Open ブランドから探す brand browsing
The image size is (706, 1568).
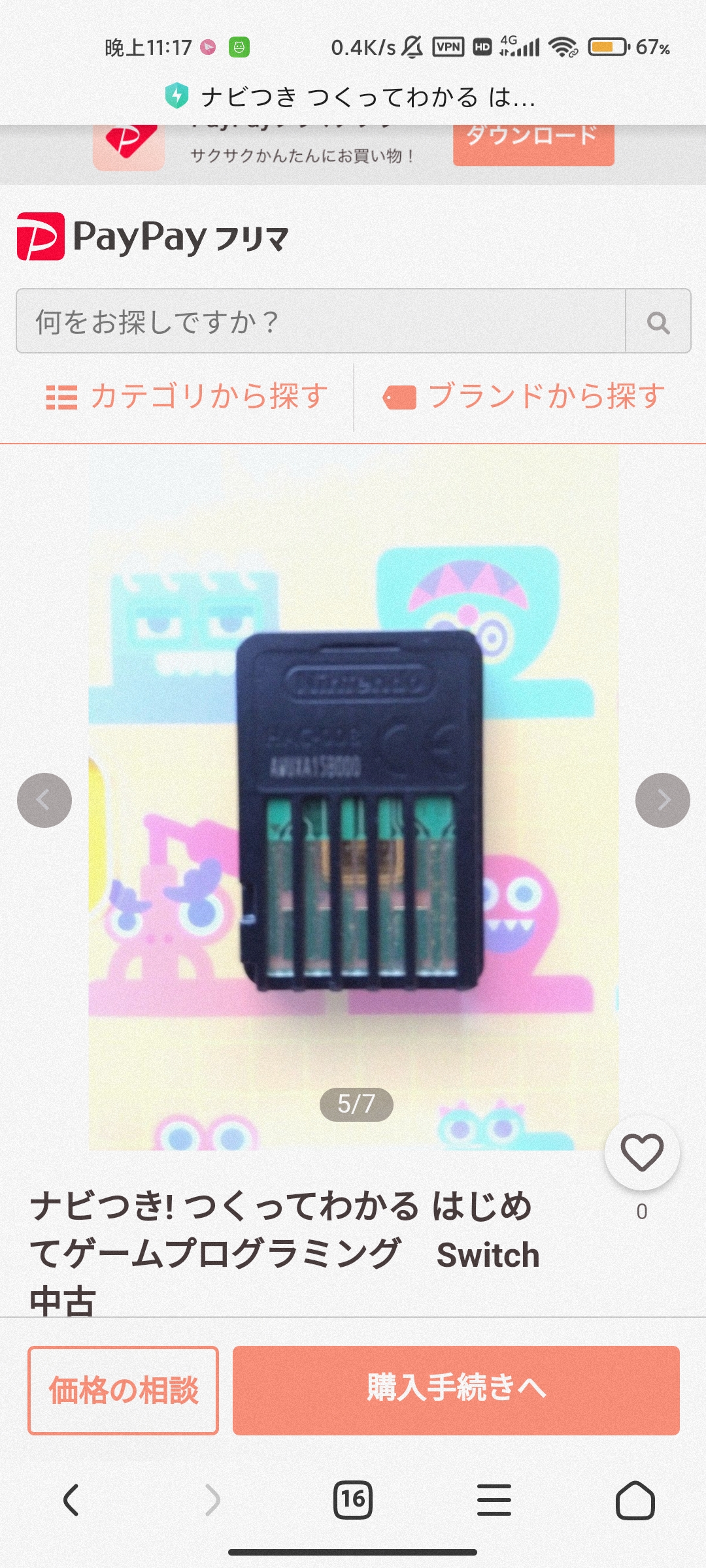click(524, 397)
